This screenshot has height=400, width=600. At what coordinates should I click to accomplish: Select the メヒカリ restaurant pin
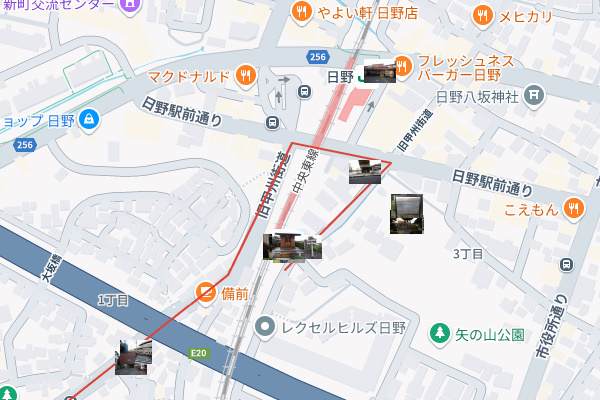(483, 15)
